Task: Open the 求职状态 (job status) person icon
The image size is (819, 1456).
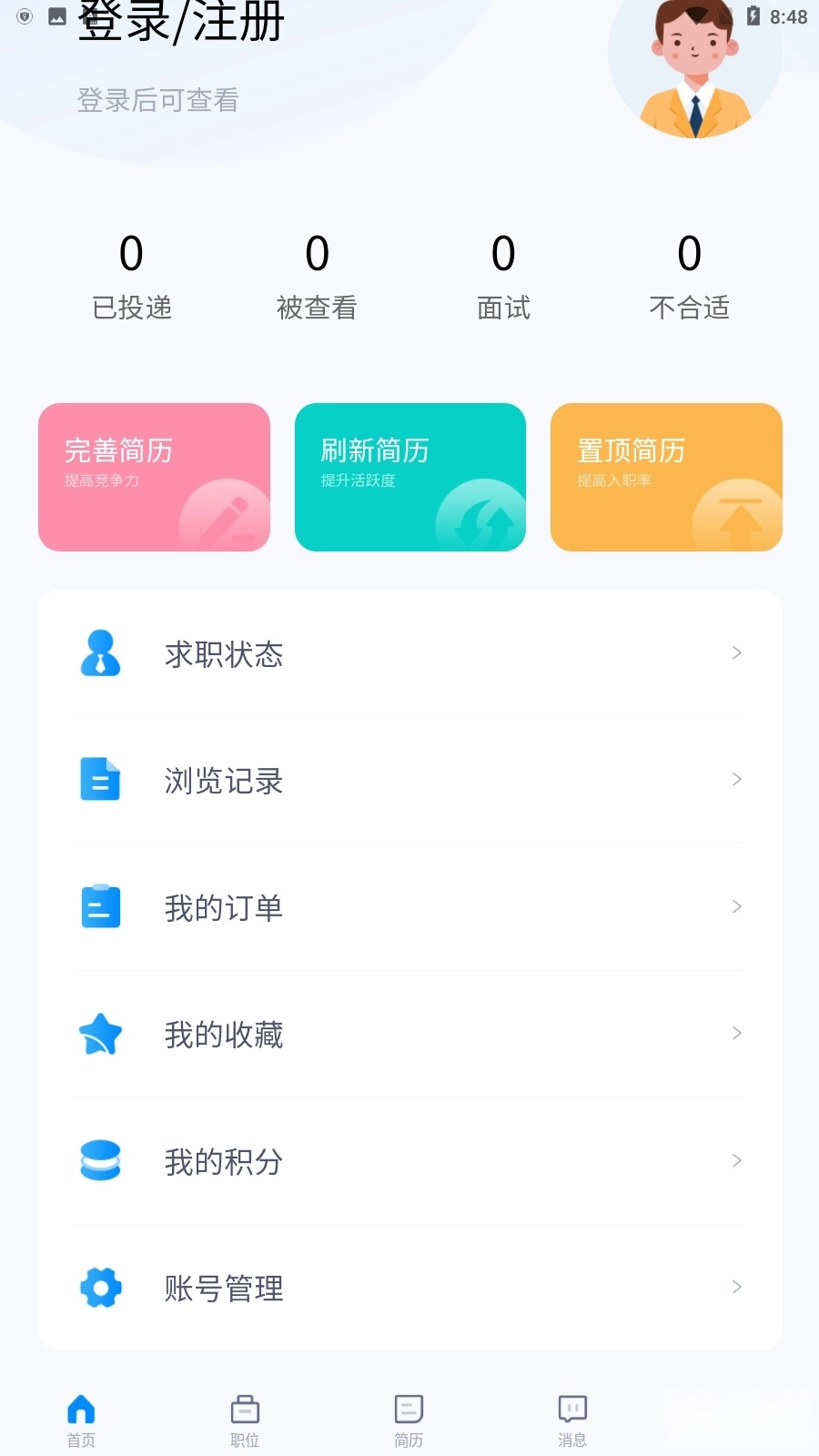Action: pyautogui.click(x=100, y=653)
